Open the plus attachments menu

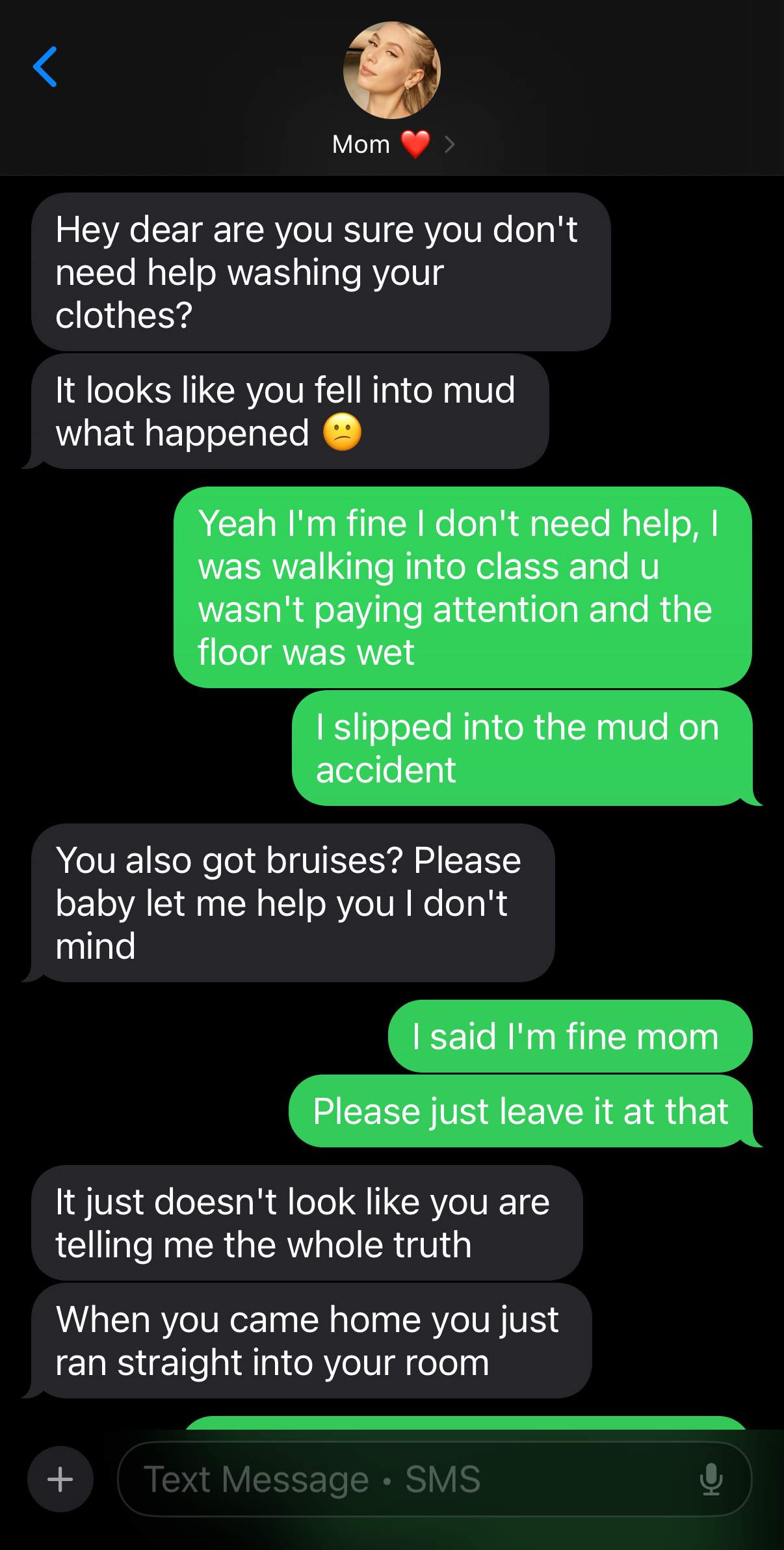point(60,1479)
